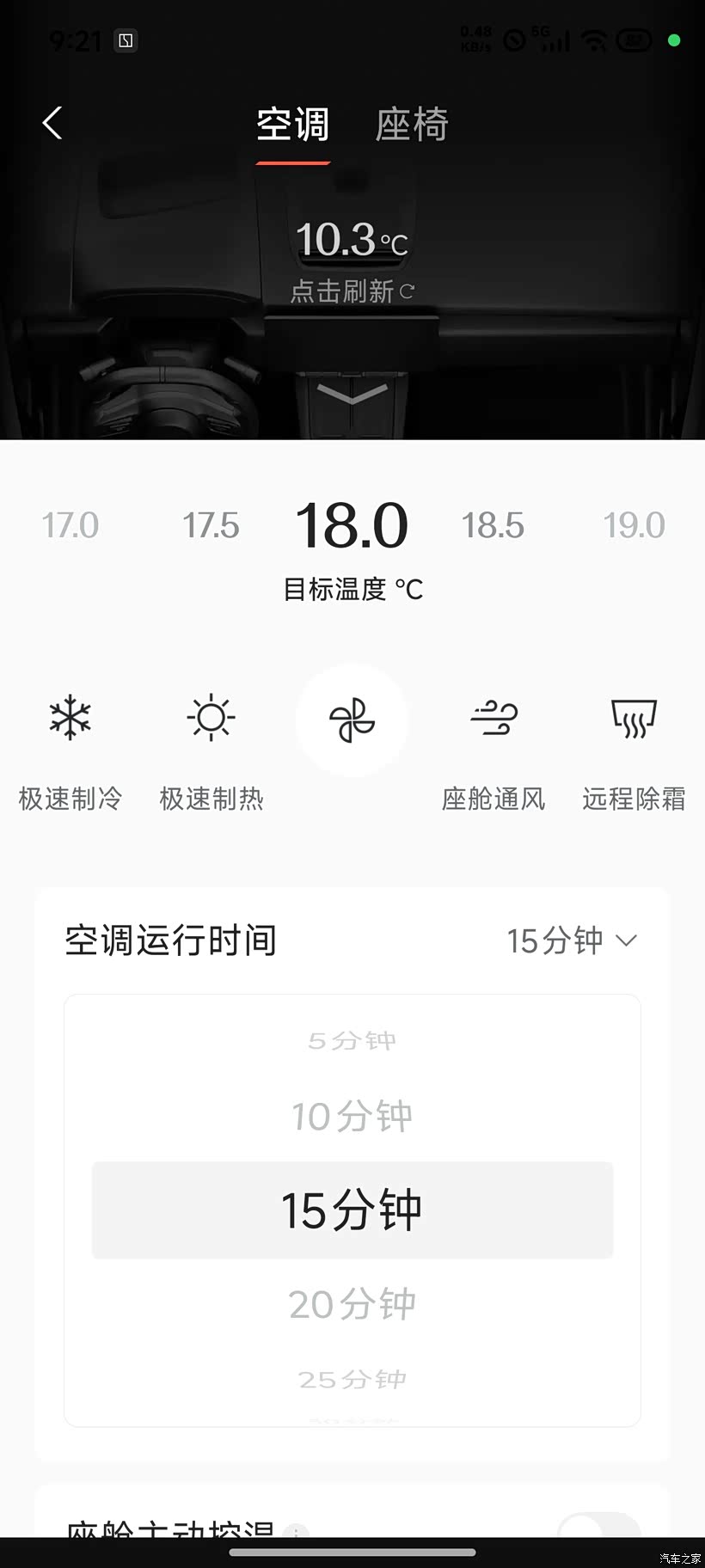The width and height of the screenshot is (705, 1568).
Task: Collapse the car view with the down chevron
Action: 352,394
